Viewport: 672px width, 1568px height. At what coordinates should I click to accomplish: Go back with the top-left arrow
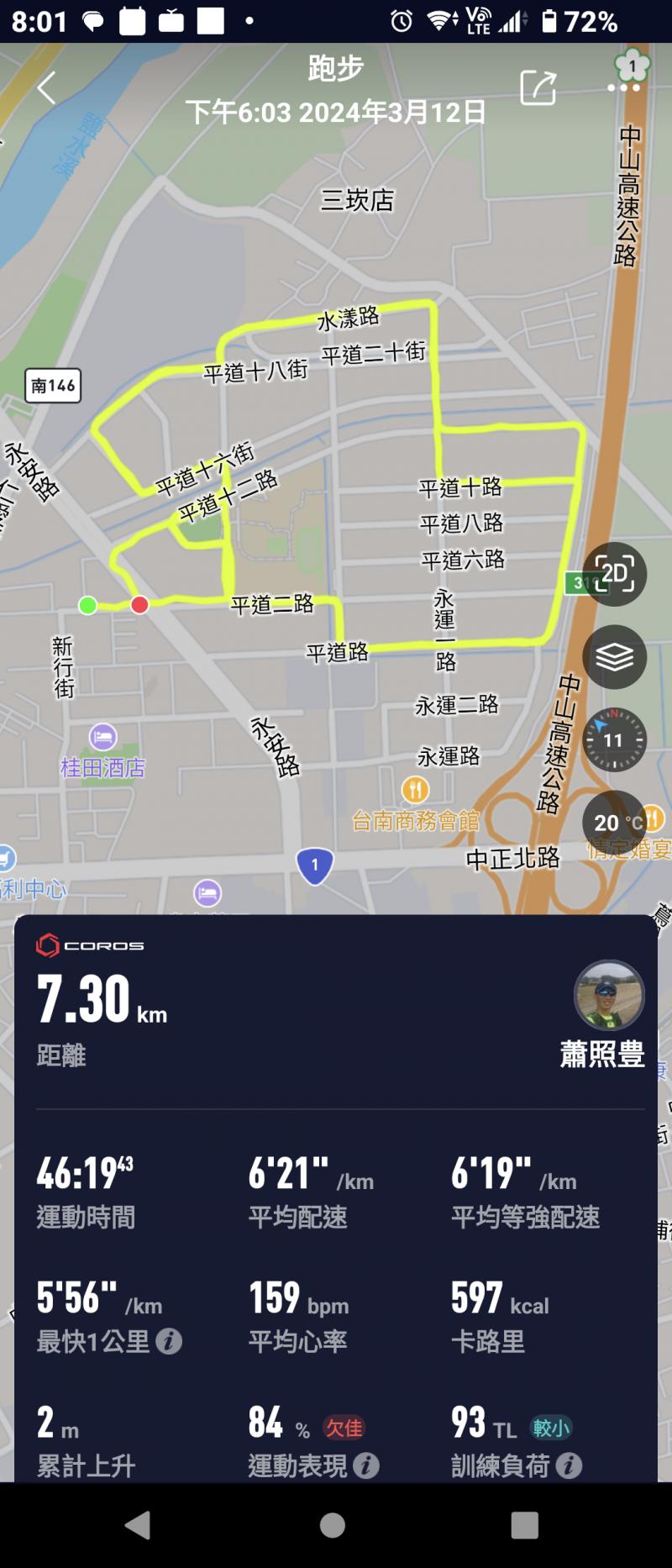(x=47, y=87)
